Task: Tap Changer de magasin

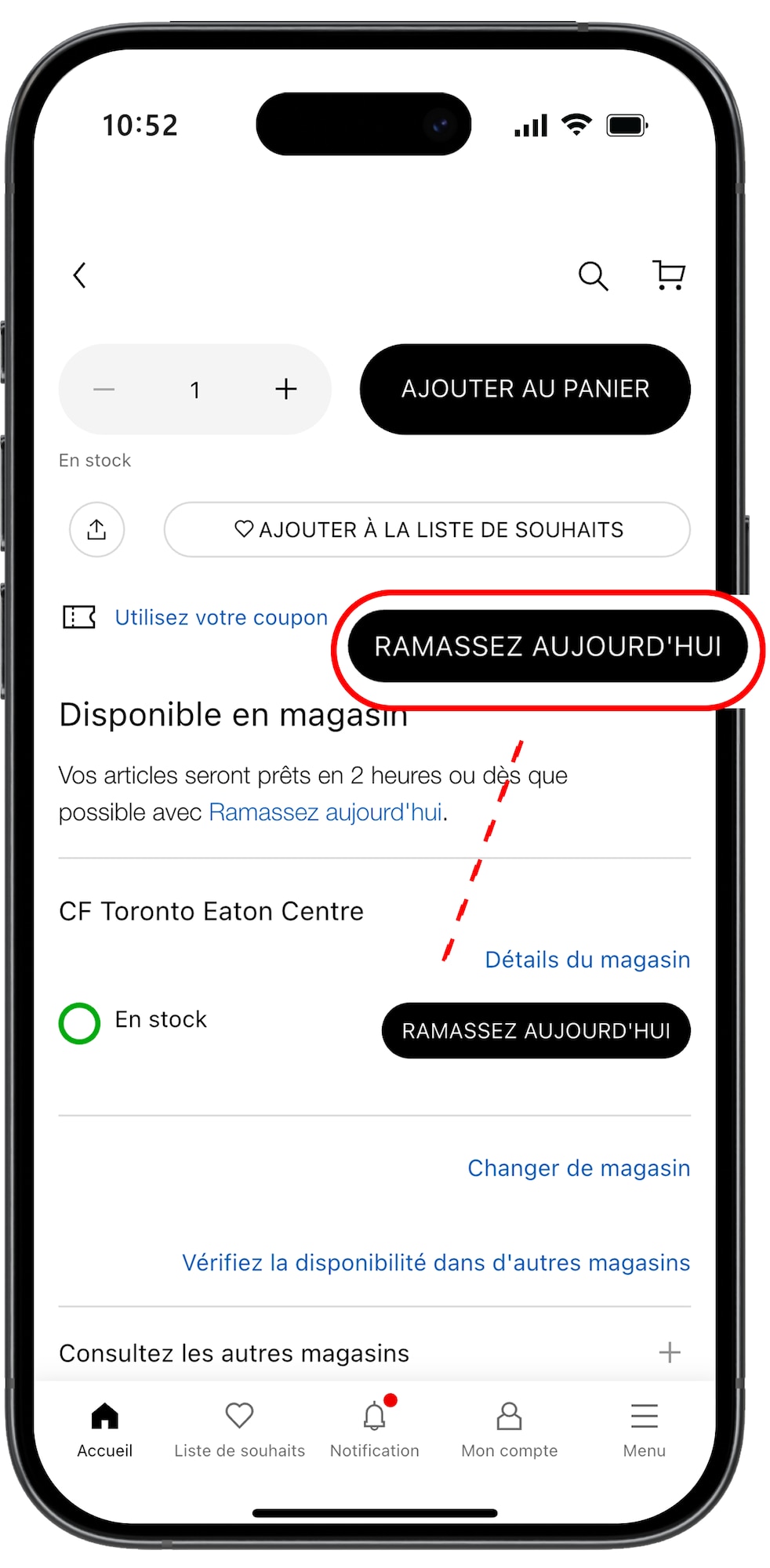Action: tap(579, 1168)
